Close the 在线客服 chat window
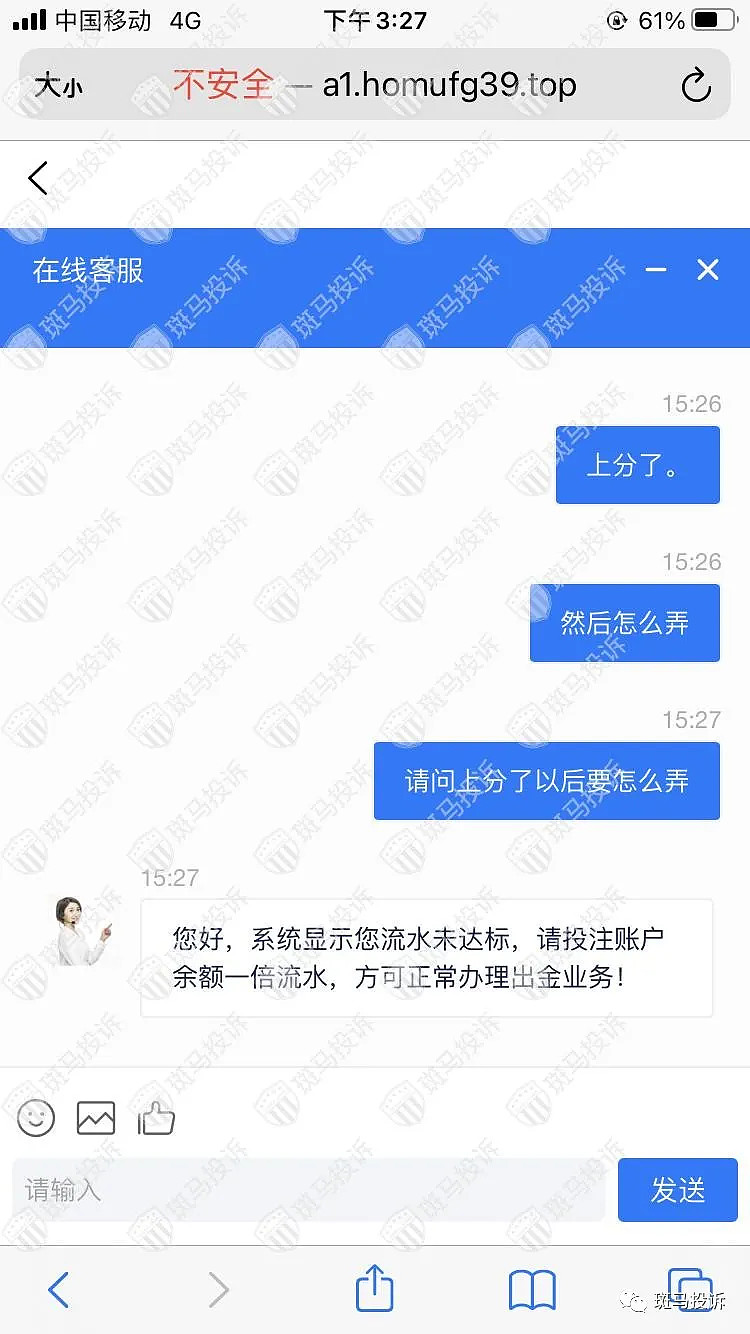Screen dimensions: 750x1334 tap(708, 270)
